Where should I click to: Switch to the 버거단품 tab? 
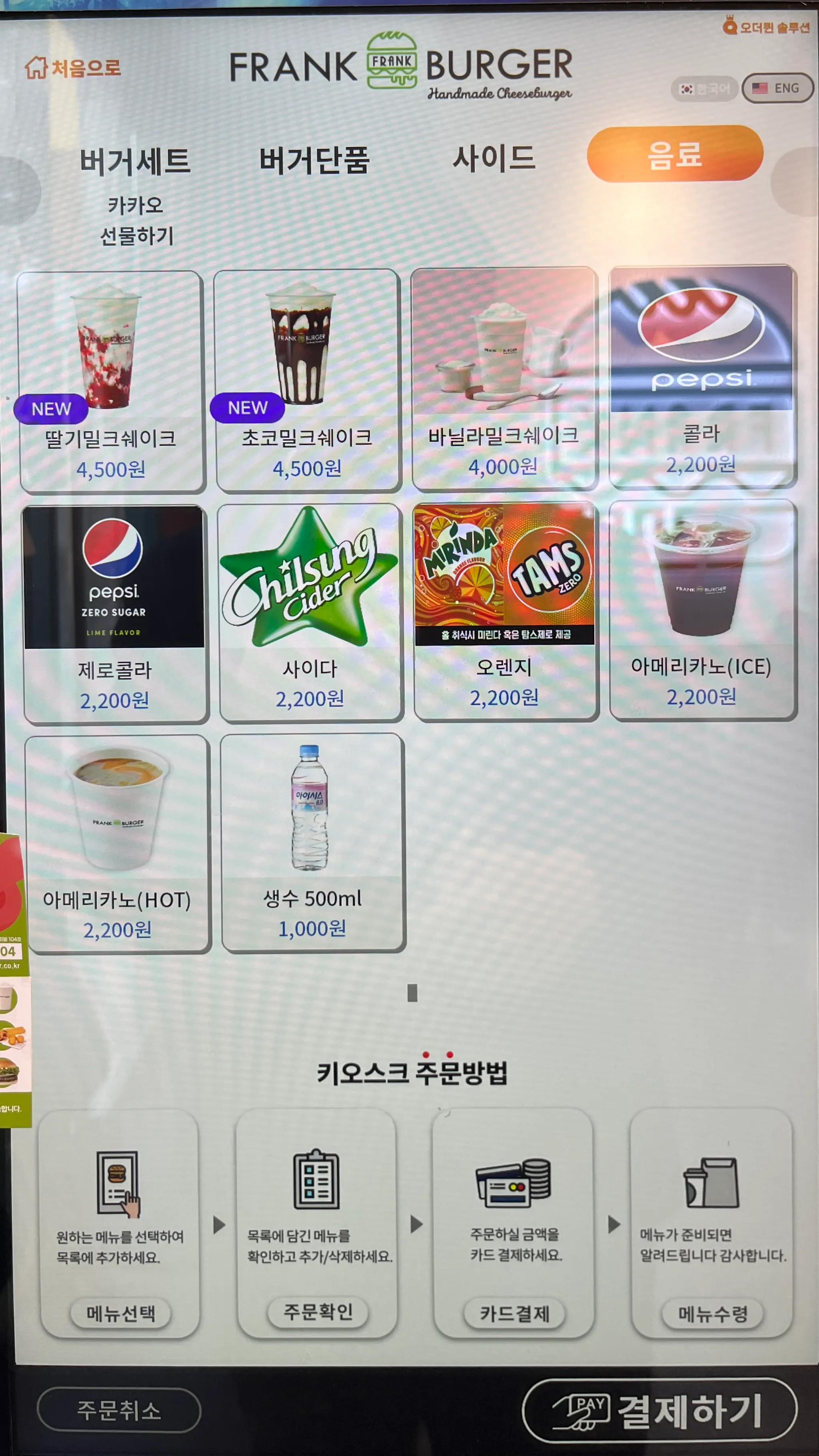click(x=314, y=160)
